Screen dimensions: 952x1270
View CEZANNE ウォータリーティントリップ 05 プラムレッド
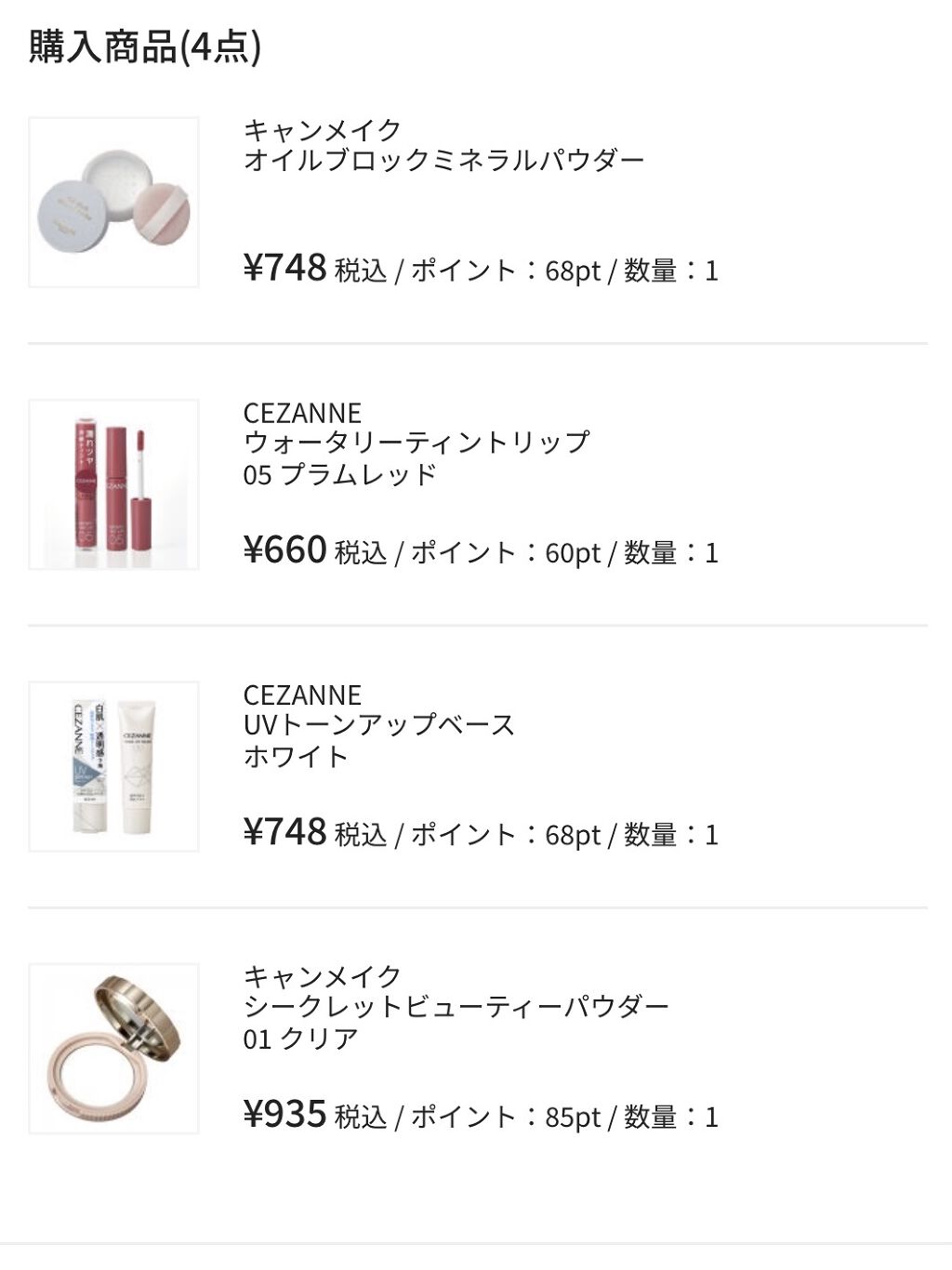416,443
